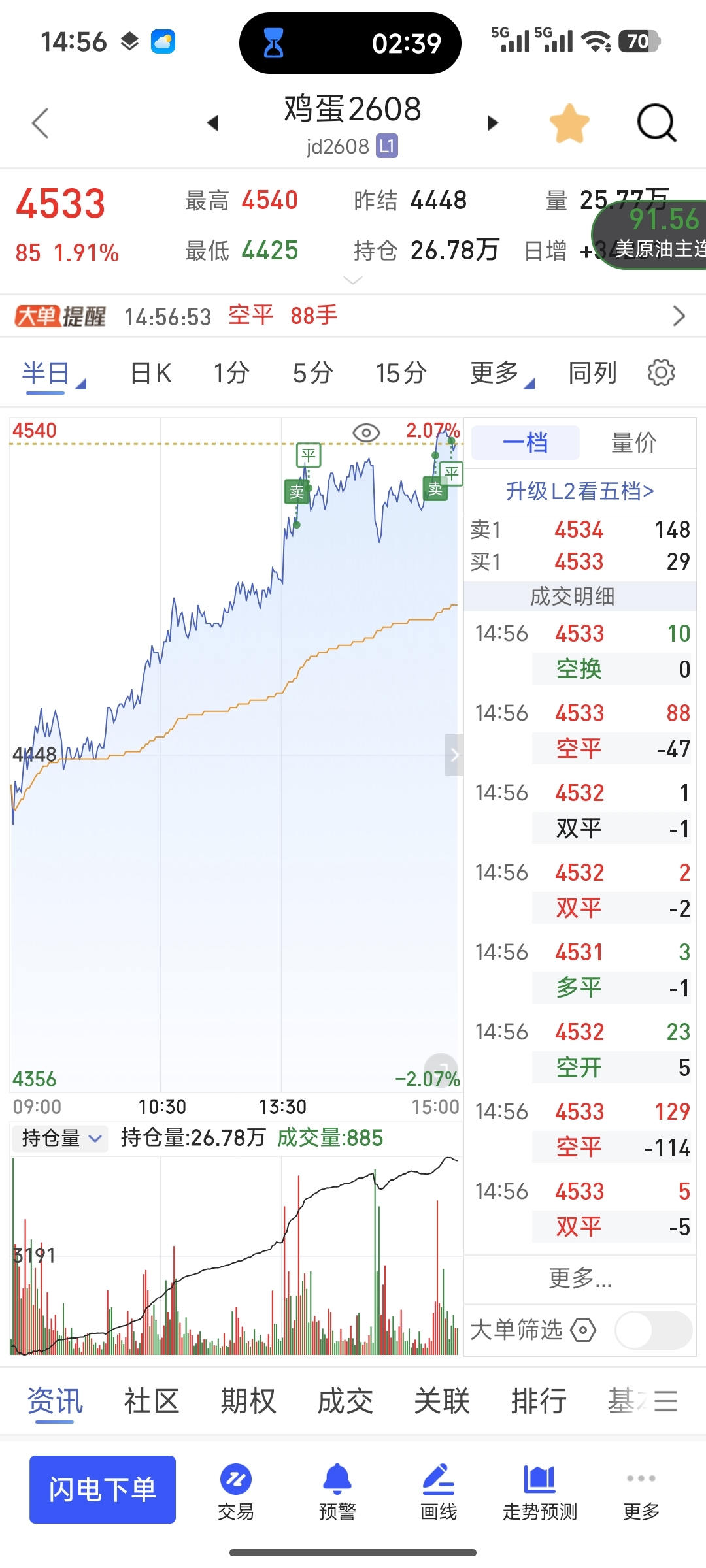Viewport: 706px width, 1568px height.
Task: Select the 15分 chart period
Action: (x=401, y=373)
